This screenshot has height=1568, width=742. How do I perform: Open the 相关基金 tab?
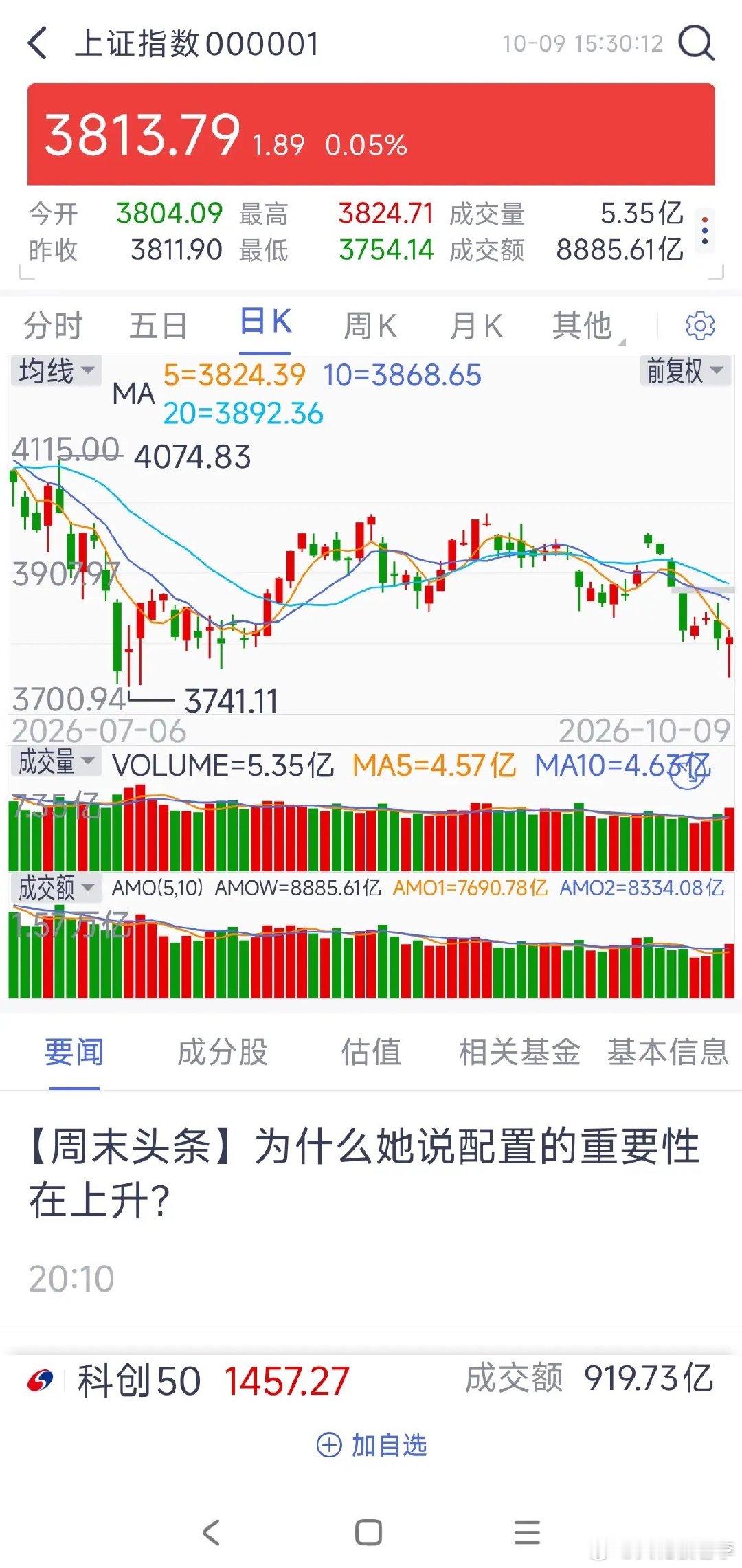[x=519, y=1052]
